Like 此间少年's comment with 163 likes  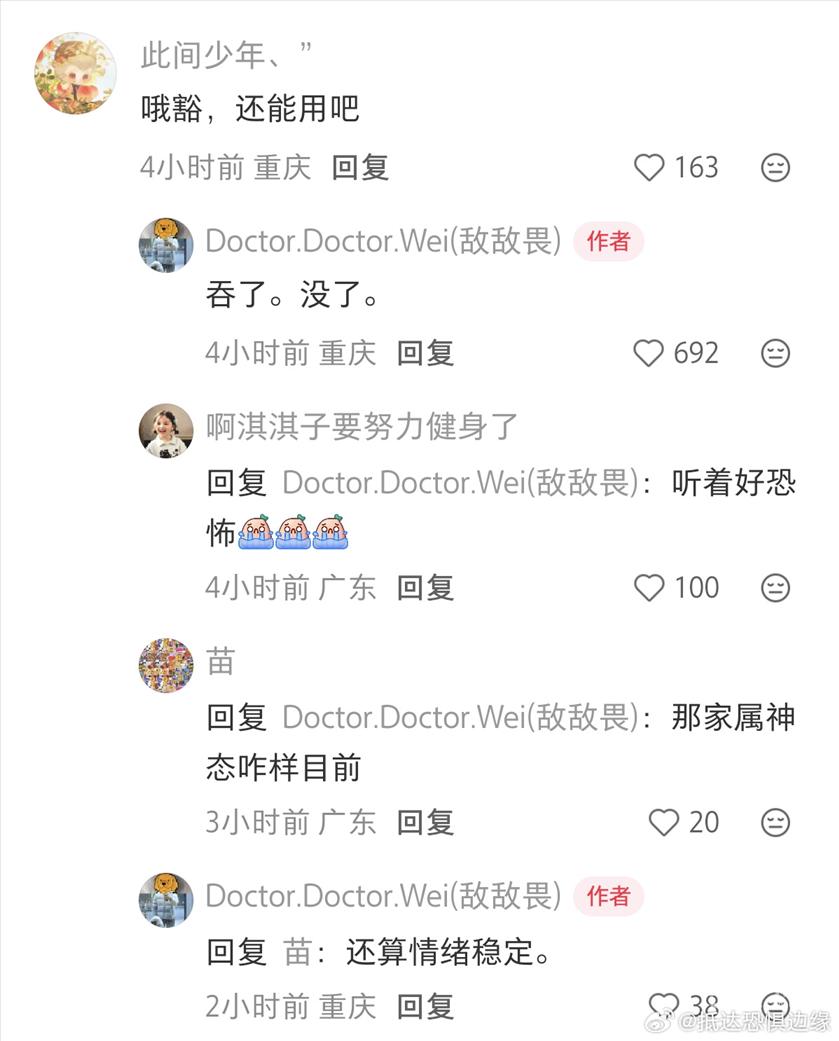point(649,167)
